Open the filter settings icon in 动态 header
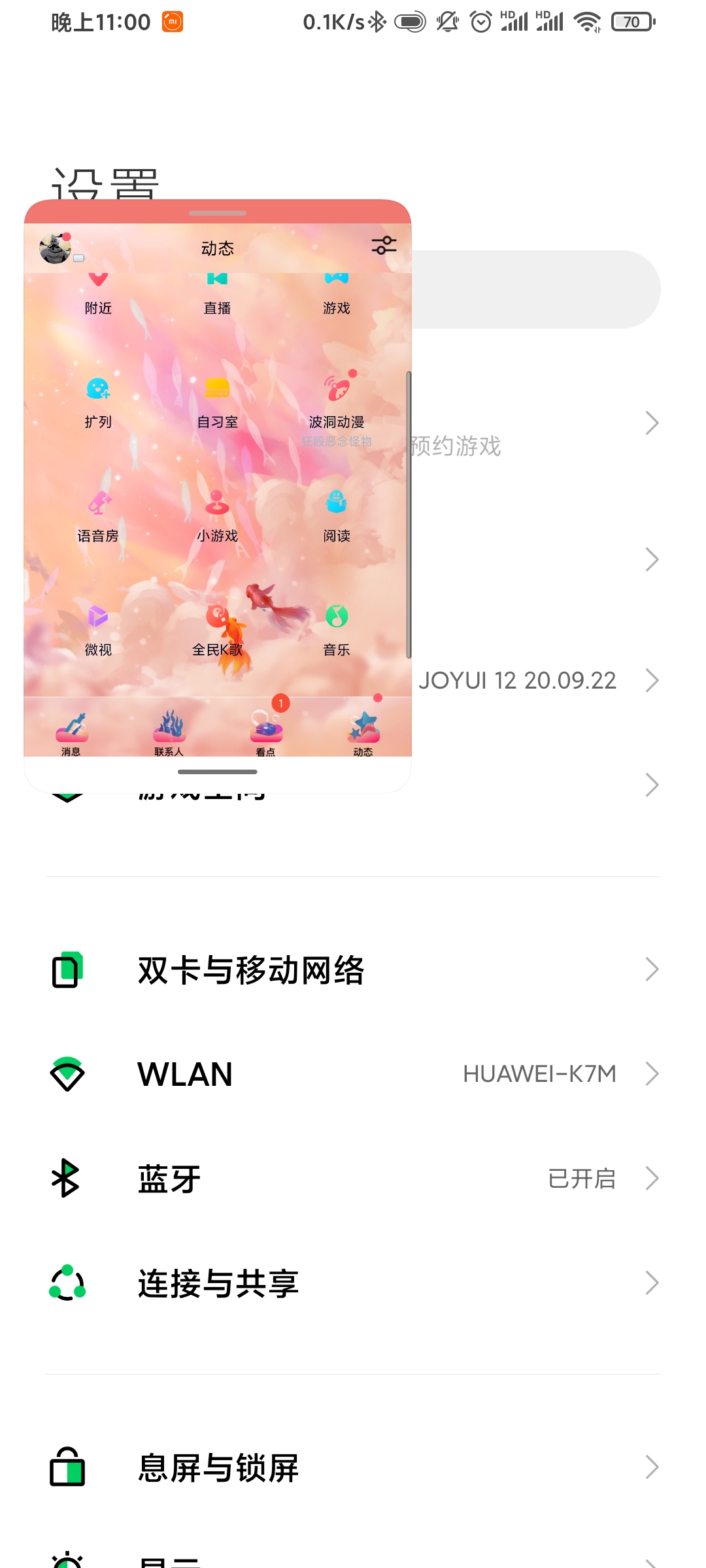 (x=384, y=246)
